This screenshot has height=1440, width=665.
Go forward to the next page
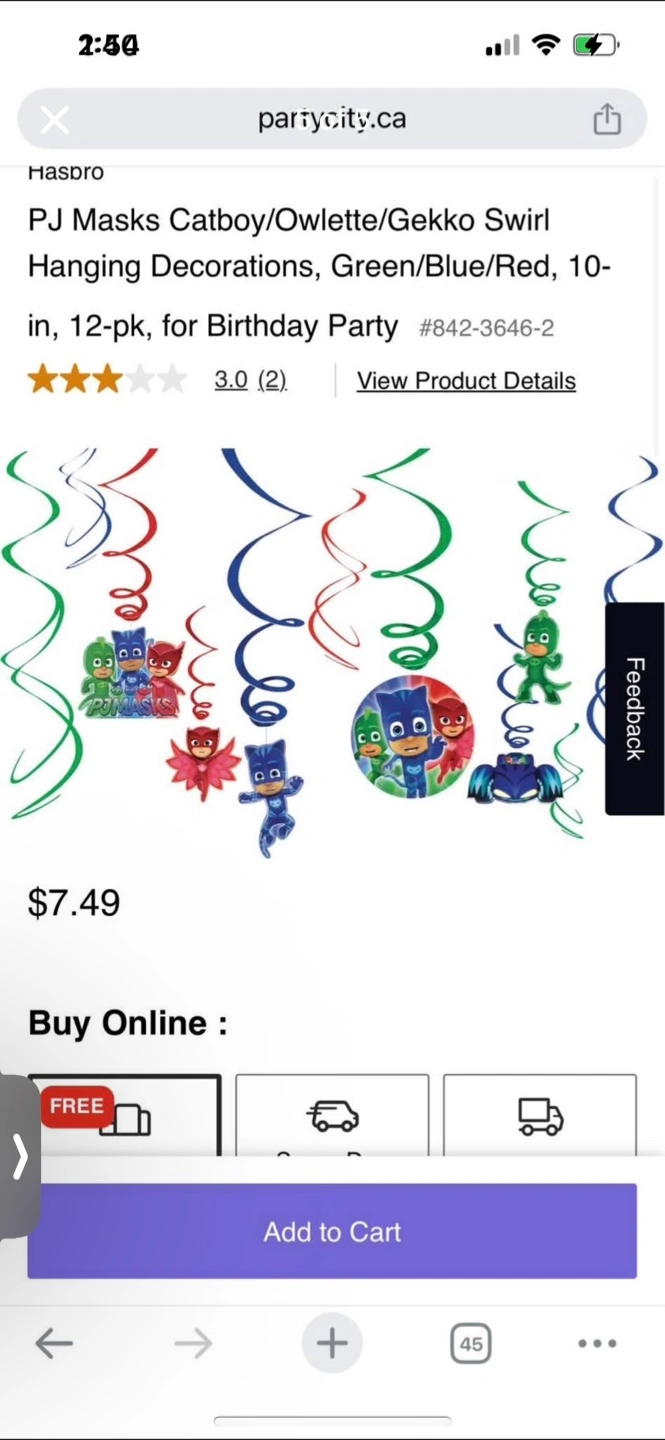pyautogui.click(x=193, y=1343)
